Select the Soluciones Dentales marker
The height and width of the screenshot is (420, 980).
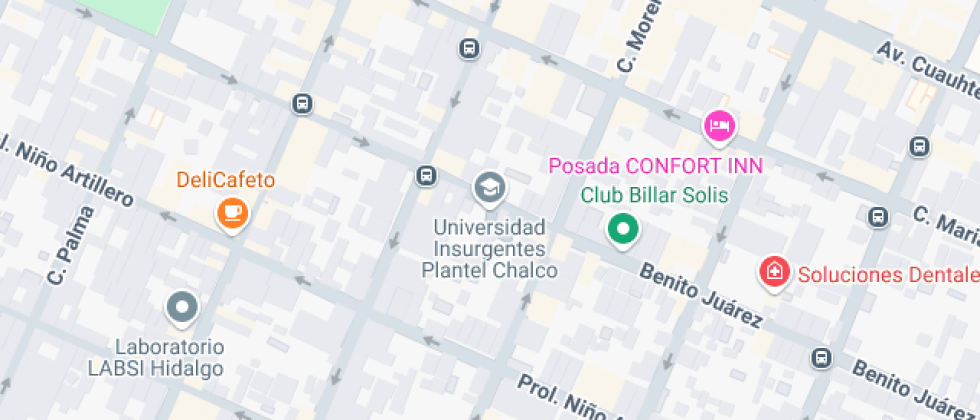point(774,270)
